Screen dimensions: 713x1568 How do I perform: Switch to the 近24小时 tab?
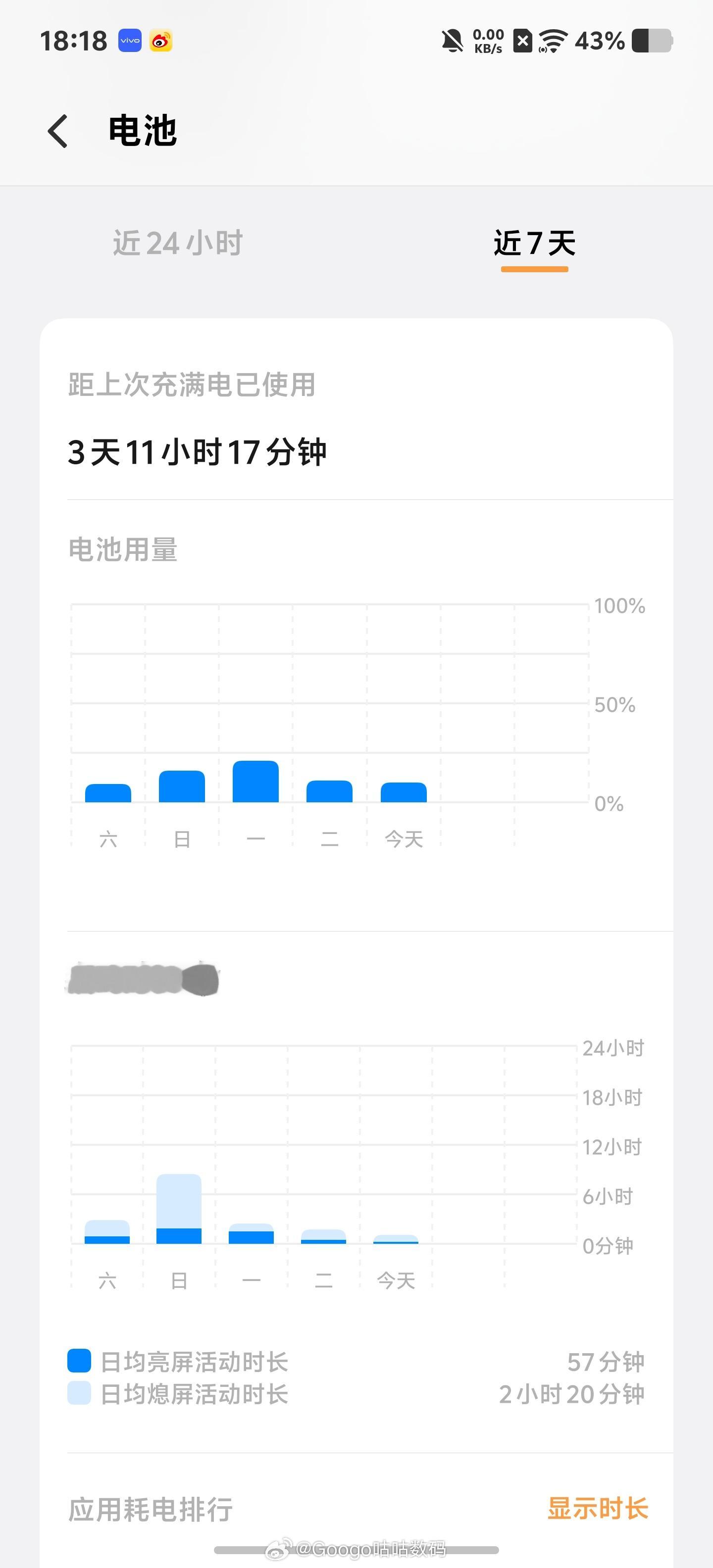pos(178,243)
